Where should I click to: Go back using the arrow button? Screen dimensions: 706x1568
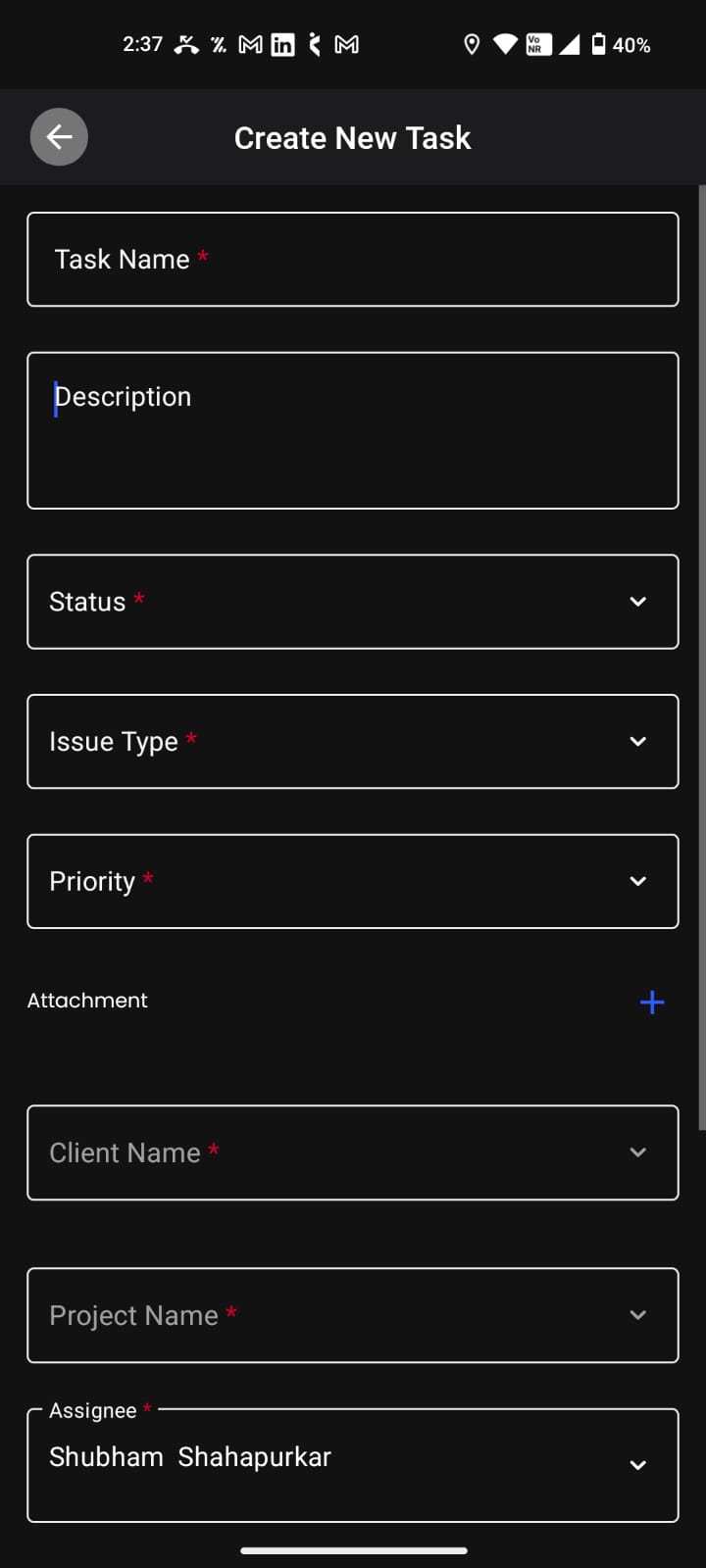(x=59, y=137)
